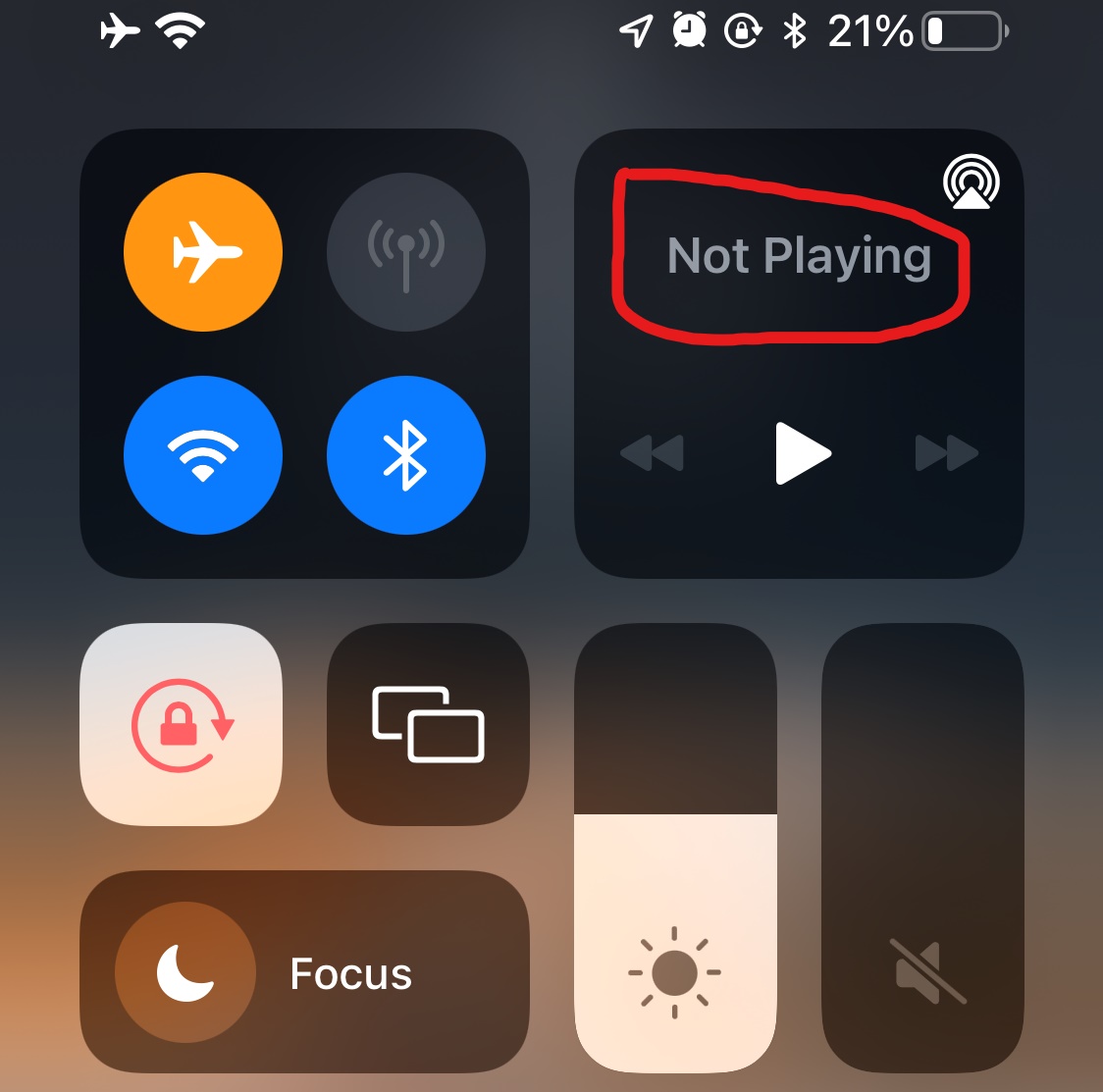Tap the Not Playing media title
Viewport: 1103px width, 1092px height.
point(798,257)
